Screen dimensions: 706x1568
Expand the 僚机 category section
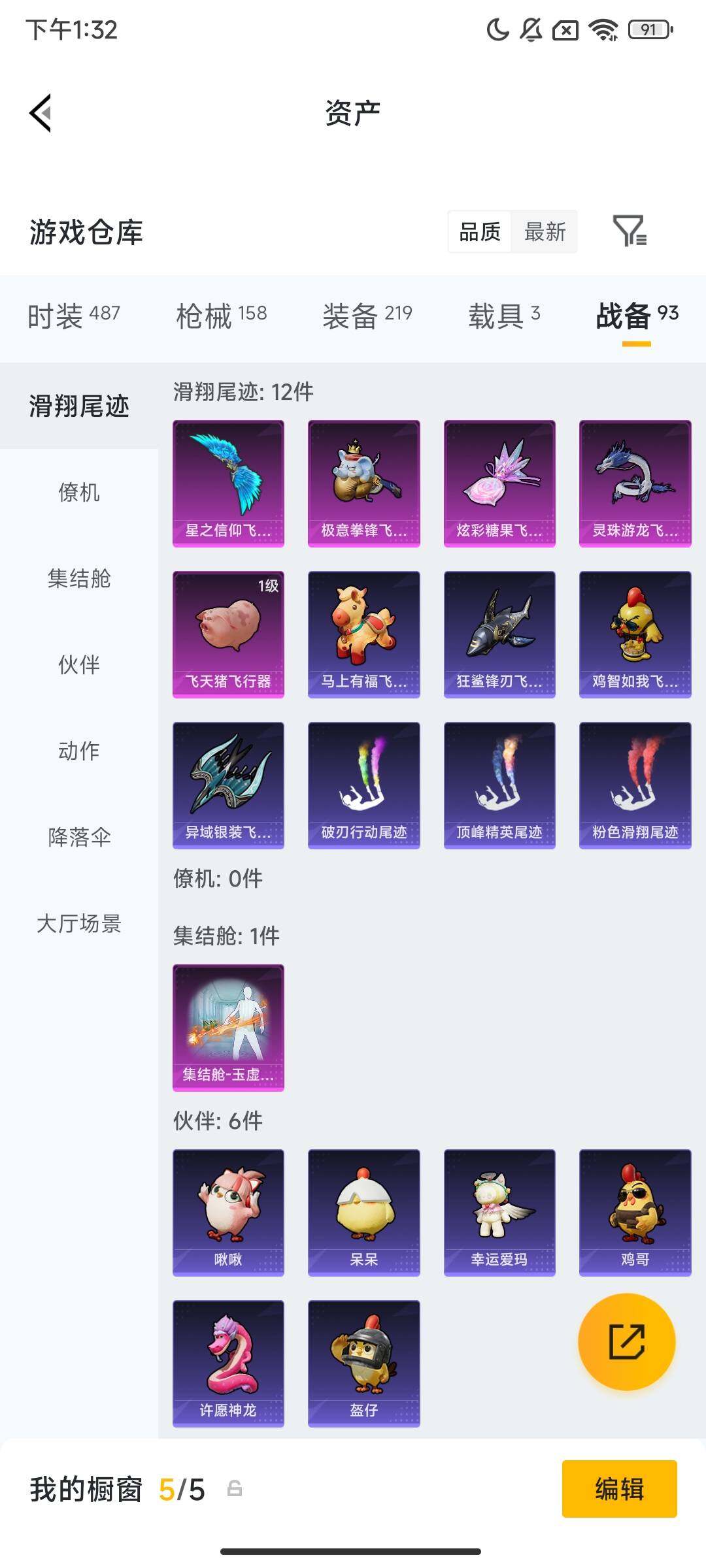79,495
